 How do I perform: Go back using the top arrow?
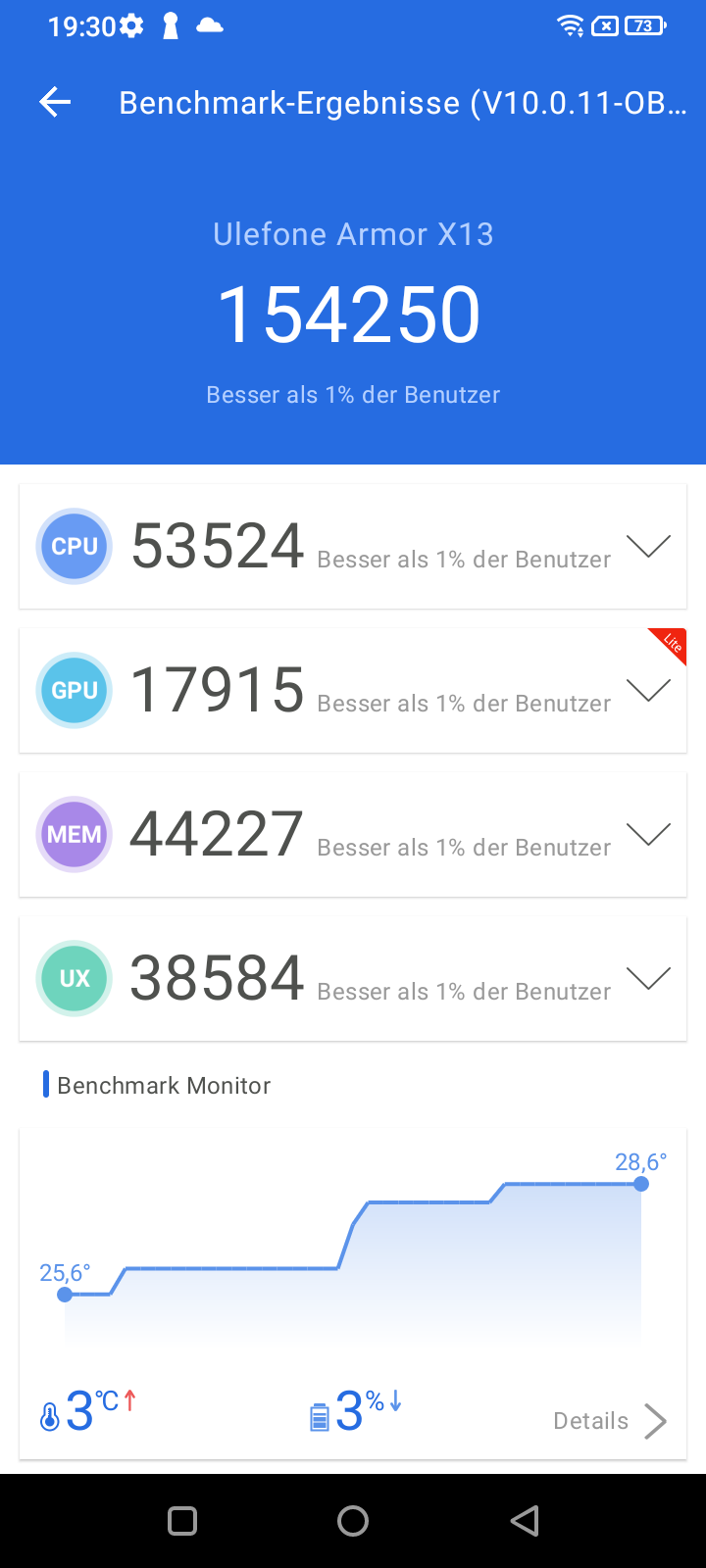click(x=55, y=102)
